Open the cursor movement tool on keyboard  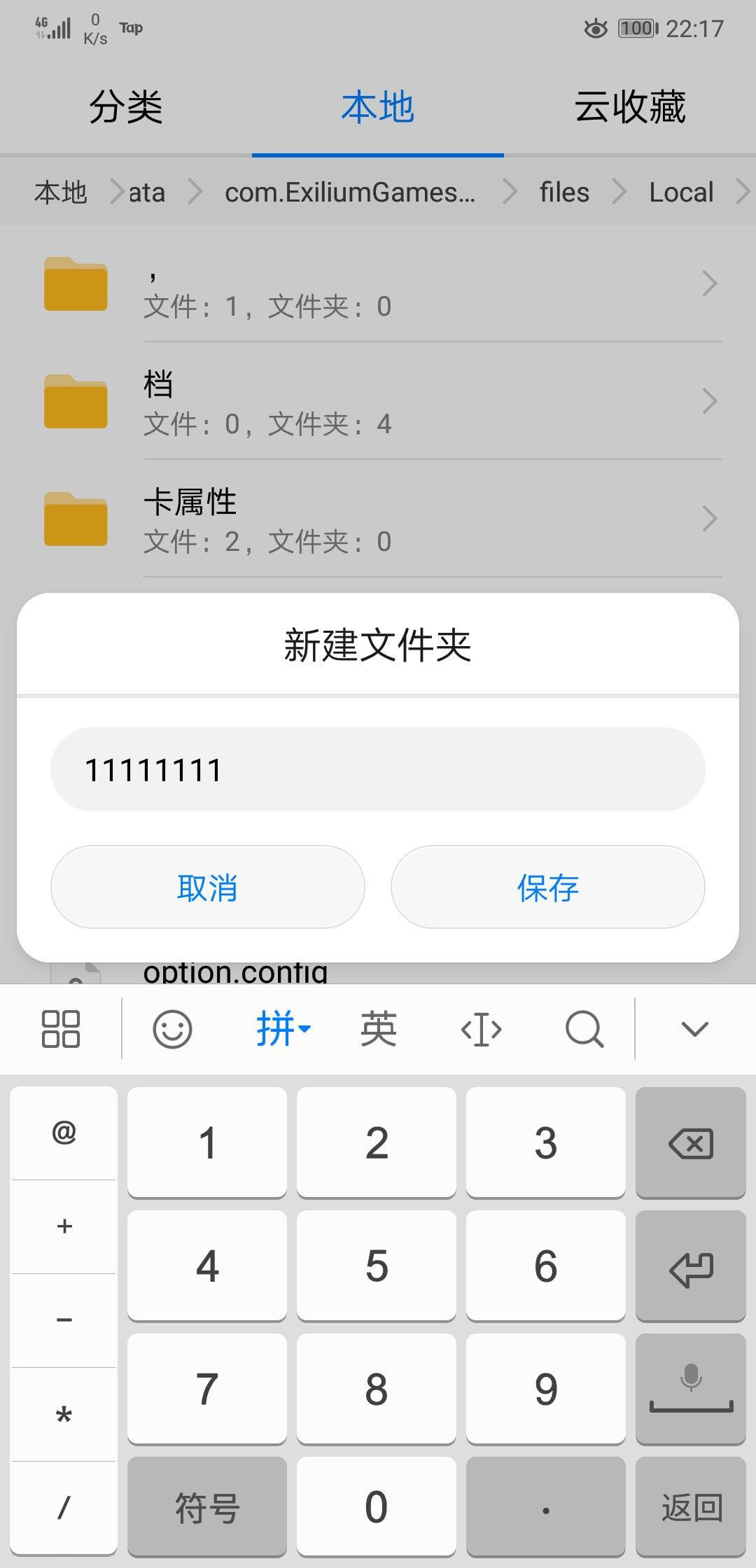pos(482,1029)
